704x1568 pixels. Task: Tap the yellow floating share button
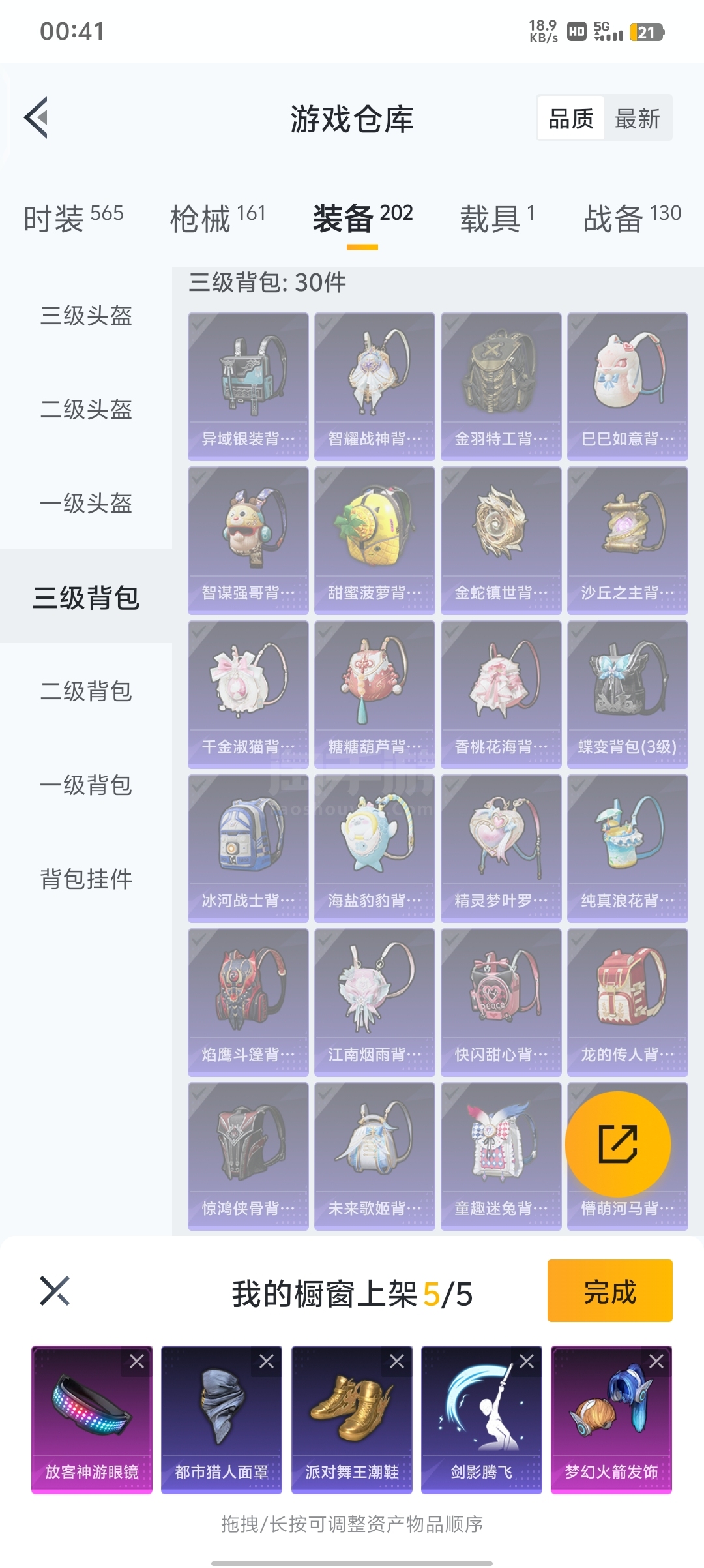[x=617, y=1144]
